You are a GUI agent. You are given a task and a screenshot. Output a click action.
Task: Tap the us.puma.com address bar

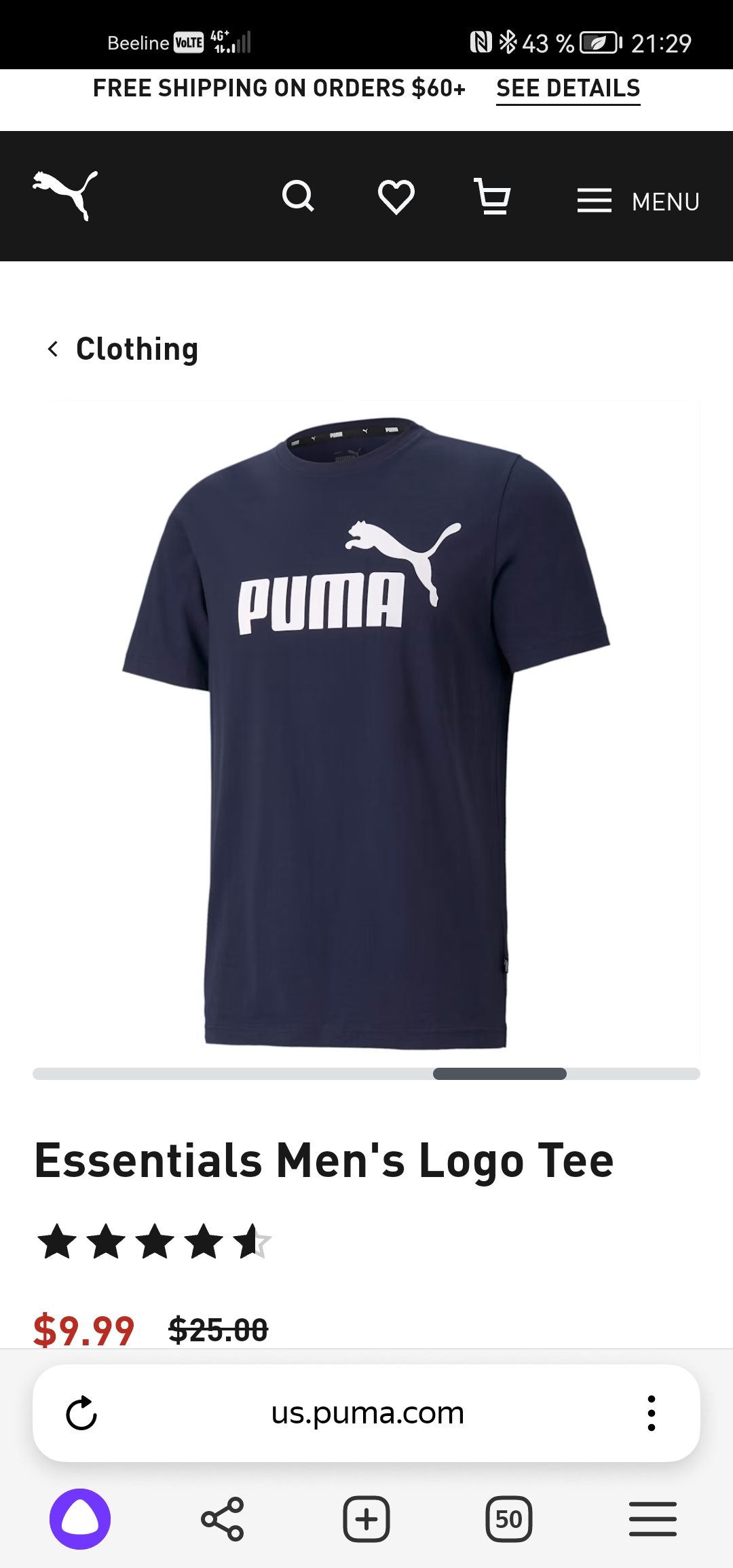click(x=366, y=1413)
